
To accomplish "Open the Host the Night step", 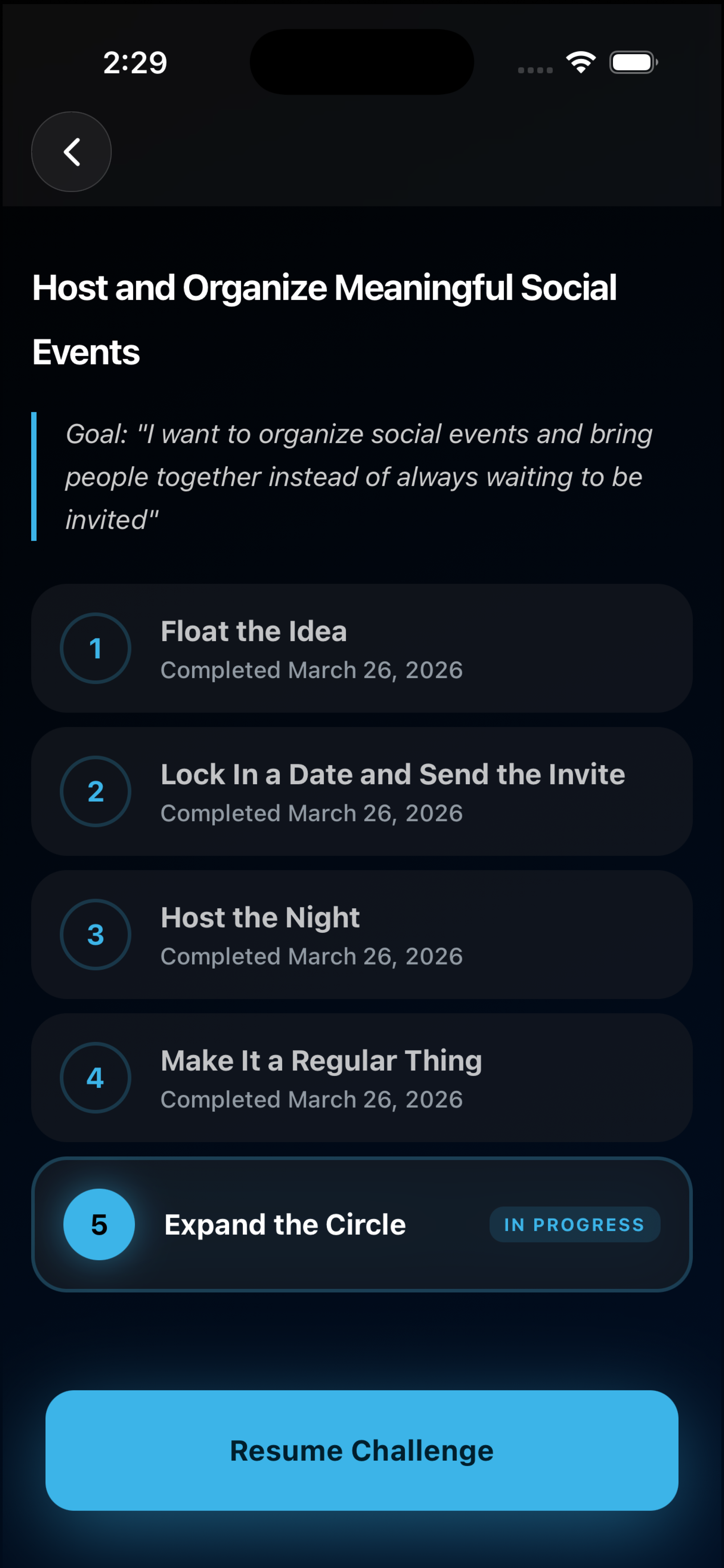I will [x=361, y=934].
